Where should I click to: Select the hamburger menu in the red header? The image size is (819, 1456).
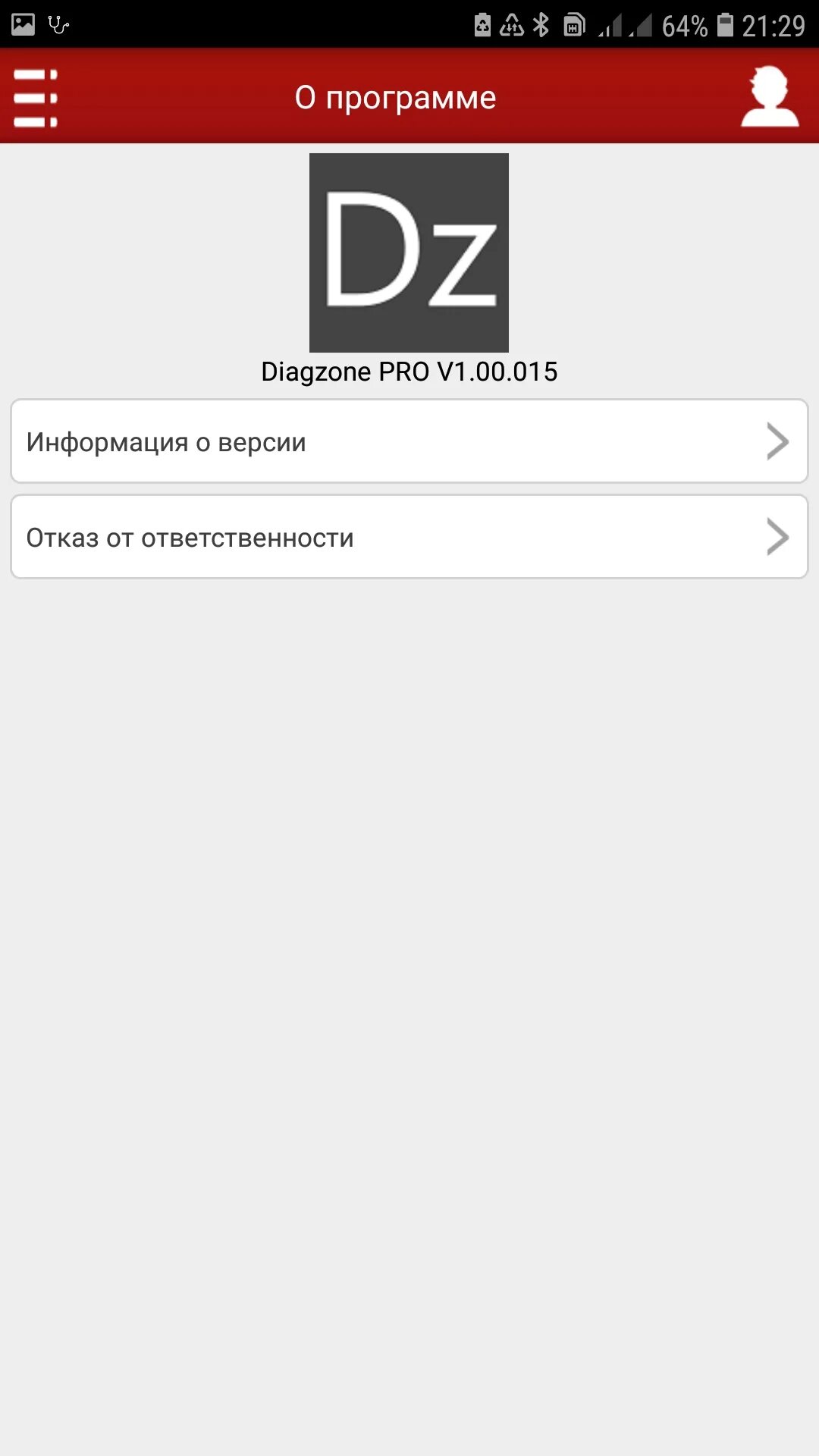click(x=35, y=97)
